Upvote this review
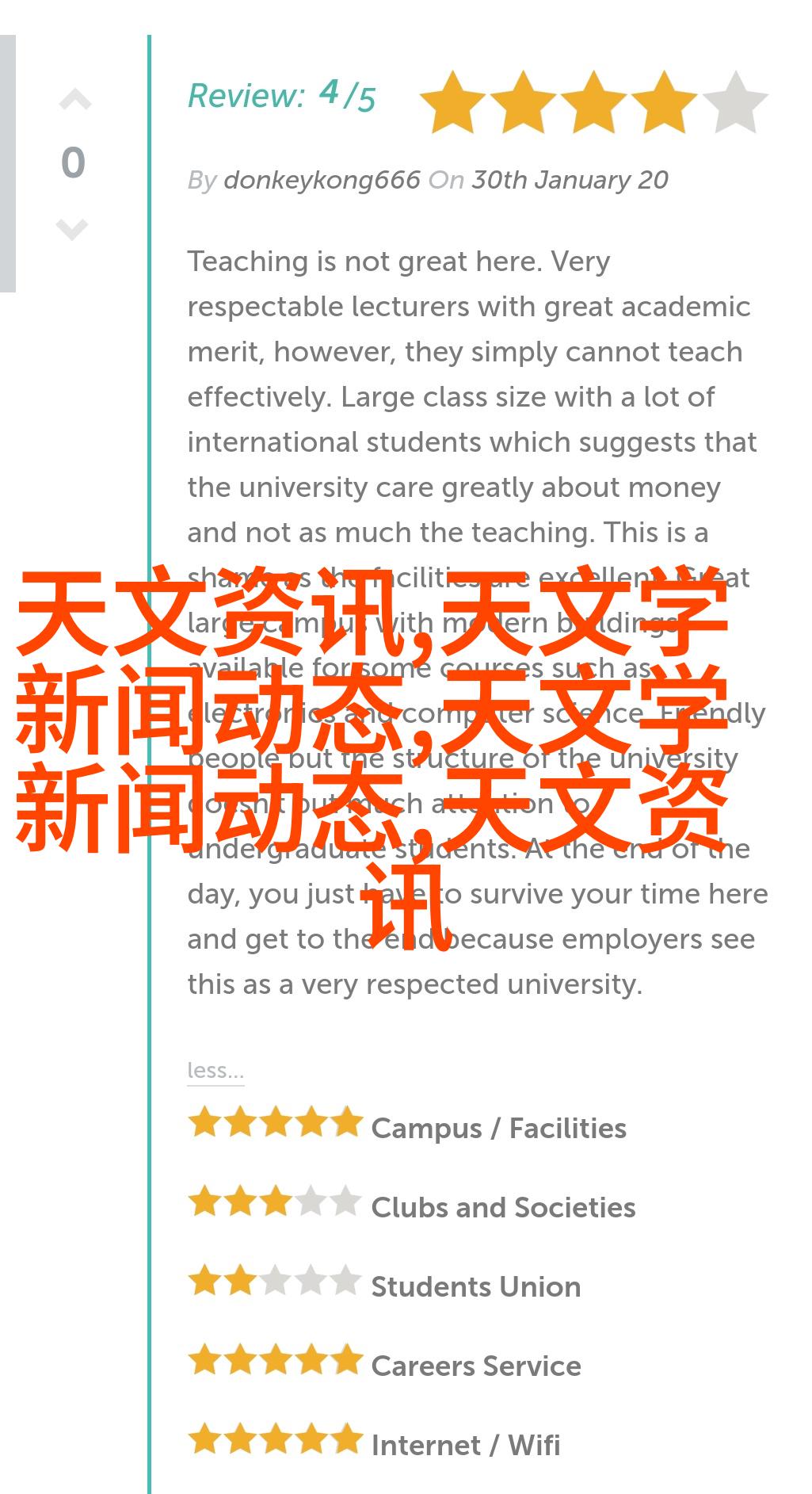 pyautogui.click(x=74, y=100)
